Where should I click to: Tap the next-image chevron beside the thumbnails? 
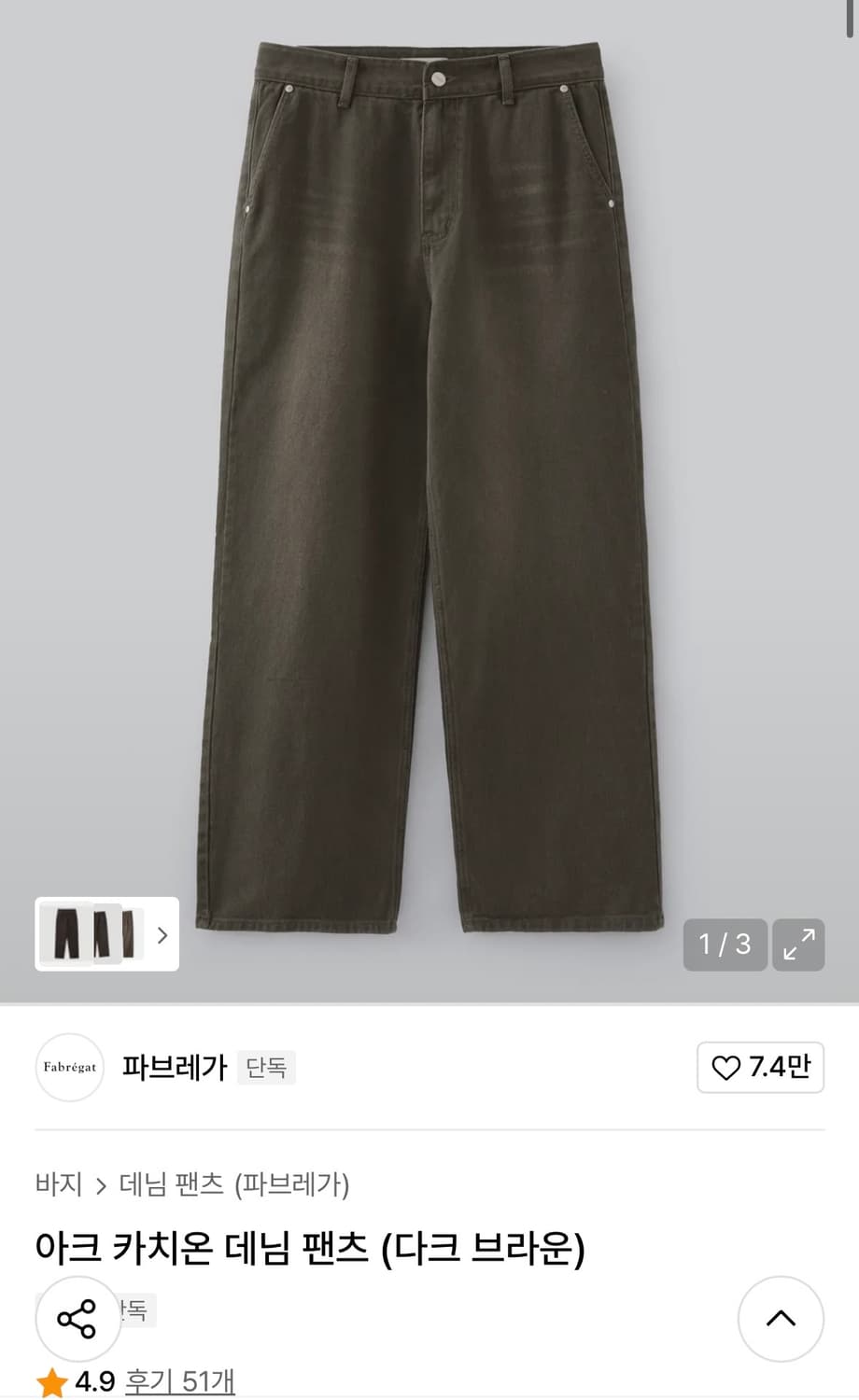[x=161, y=934]
